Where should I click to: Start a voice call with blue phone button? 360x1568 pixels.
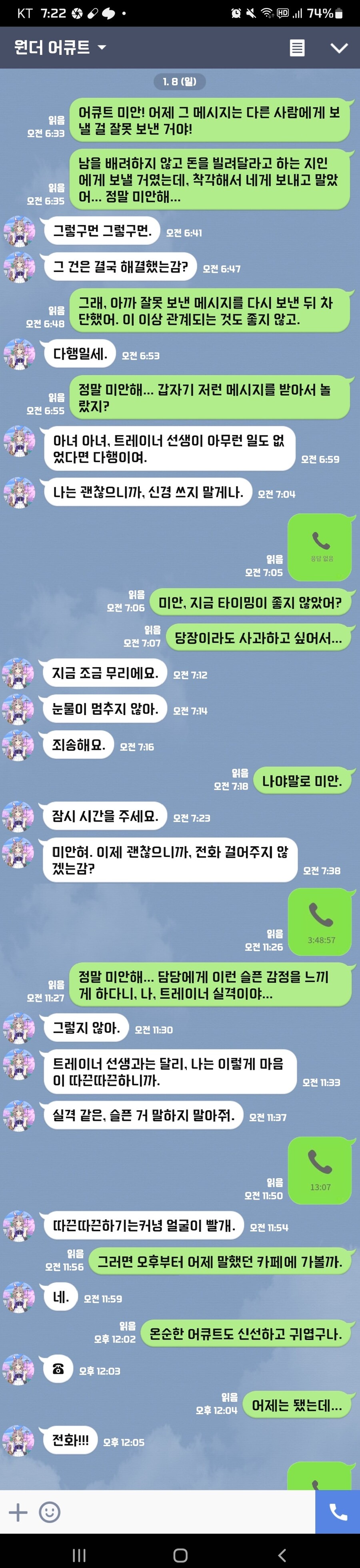click(338, 1512)
